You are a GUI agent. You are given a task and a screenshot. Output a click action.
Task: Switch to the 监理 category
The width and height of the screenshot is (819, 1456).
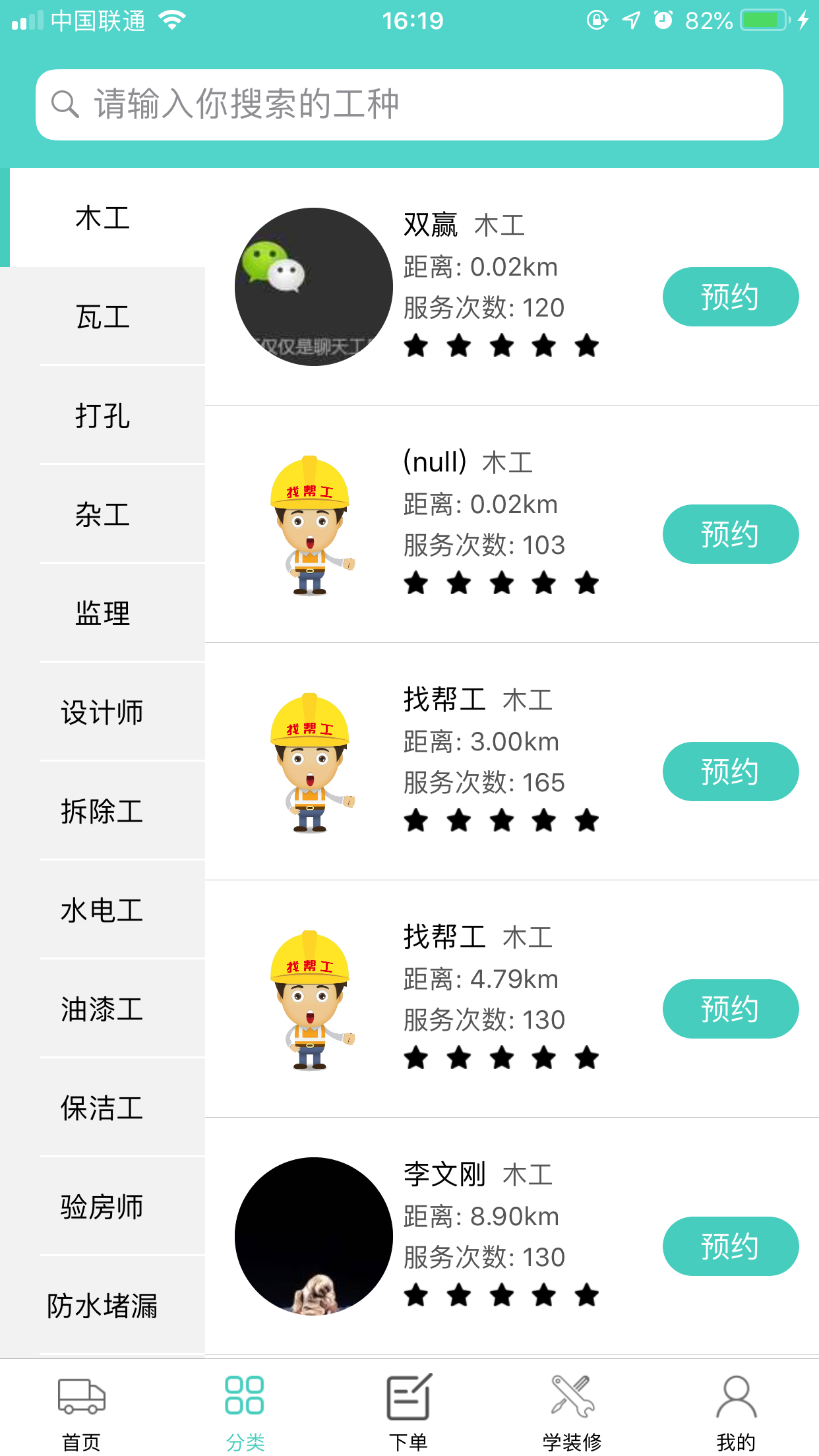(x=103, y=613)
